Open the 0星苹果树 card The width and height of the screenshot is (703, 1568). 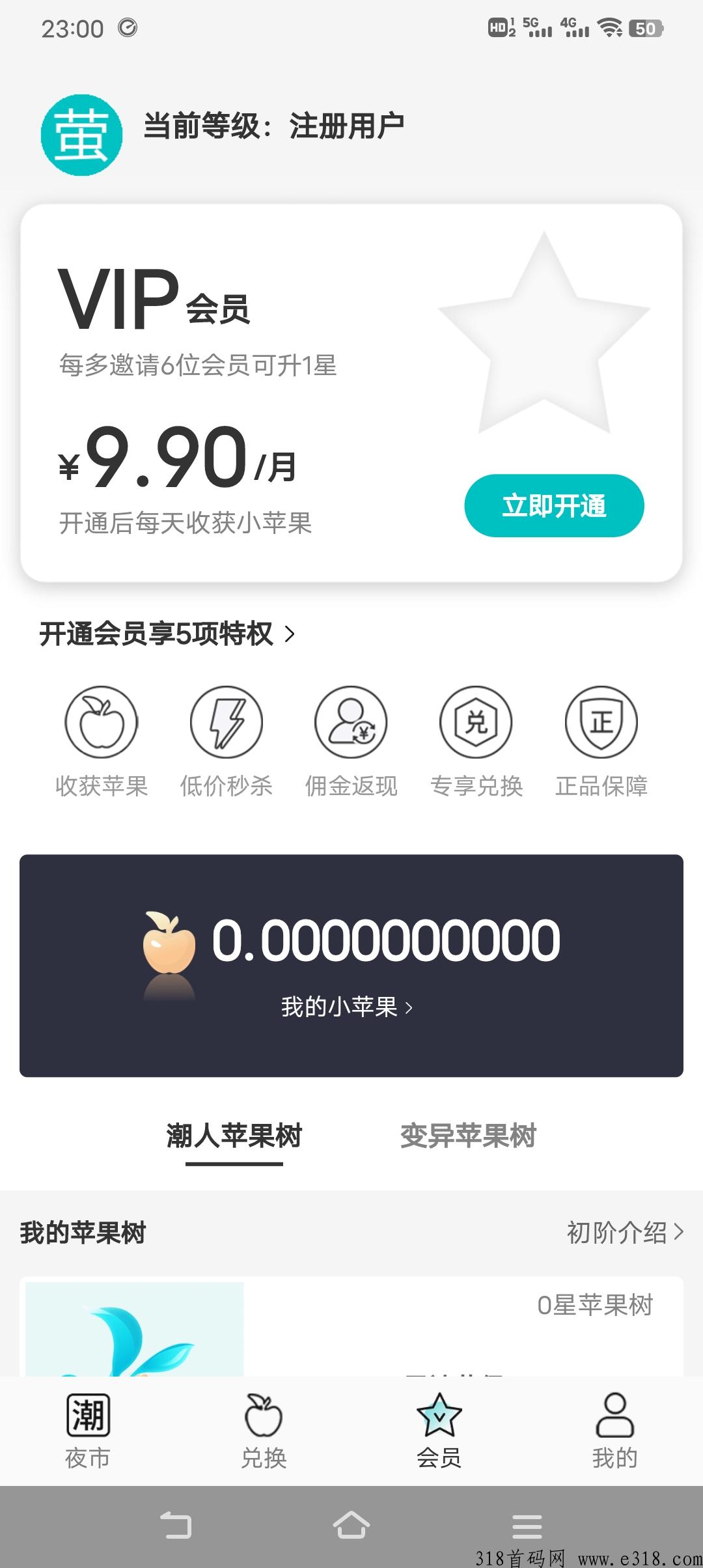(x=351, y=1327)
